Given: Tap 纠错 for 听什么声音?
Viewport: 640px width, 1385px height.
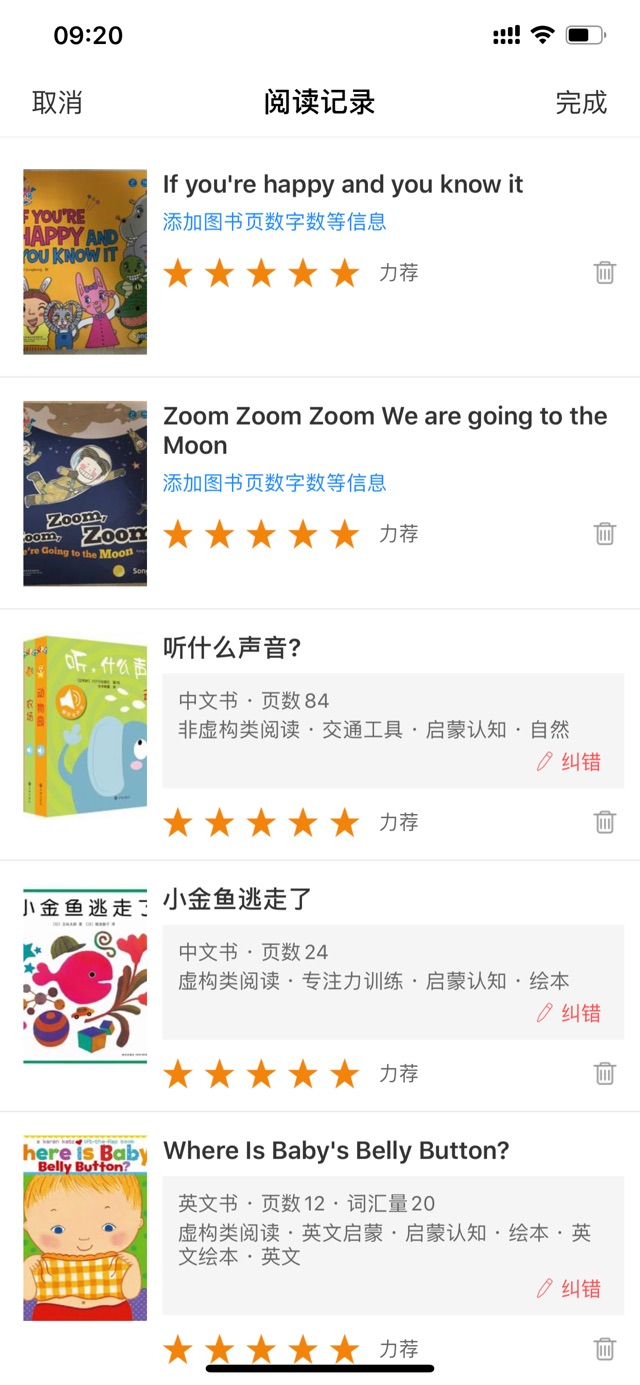Looking at the screenshot, I should (x=569, y=762).
